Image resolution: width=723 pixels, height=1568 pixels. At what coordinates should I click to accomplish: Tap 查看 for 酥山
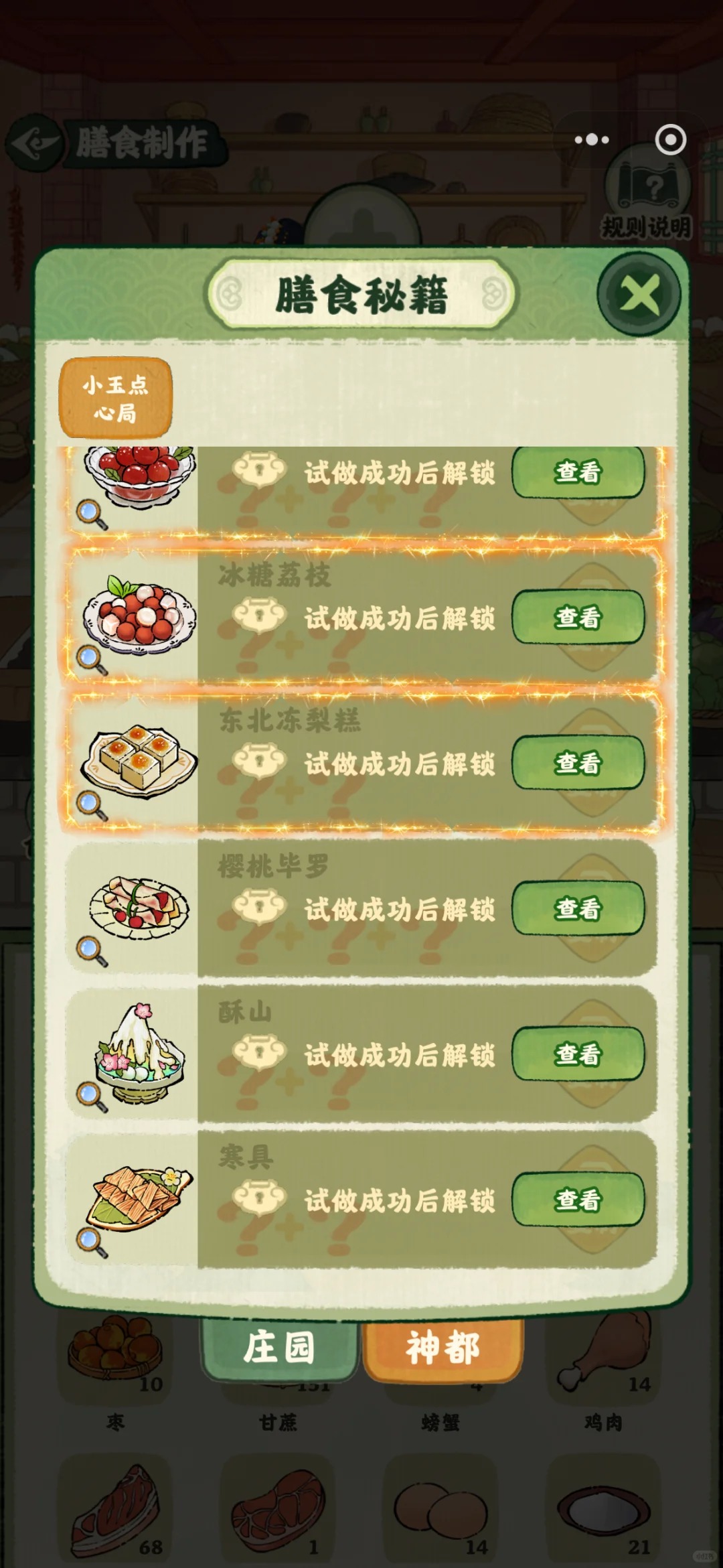click(578, 1054)
